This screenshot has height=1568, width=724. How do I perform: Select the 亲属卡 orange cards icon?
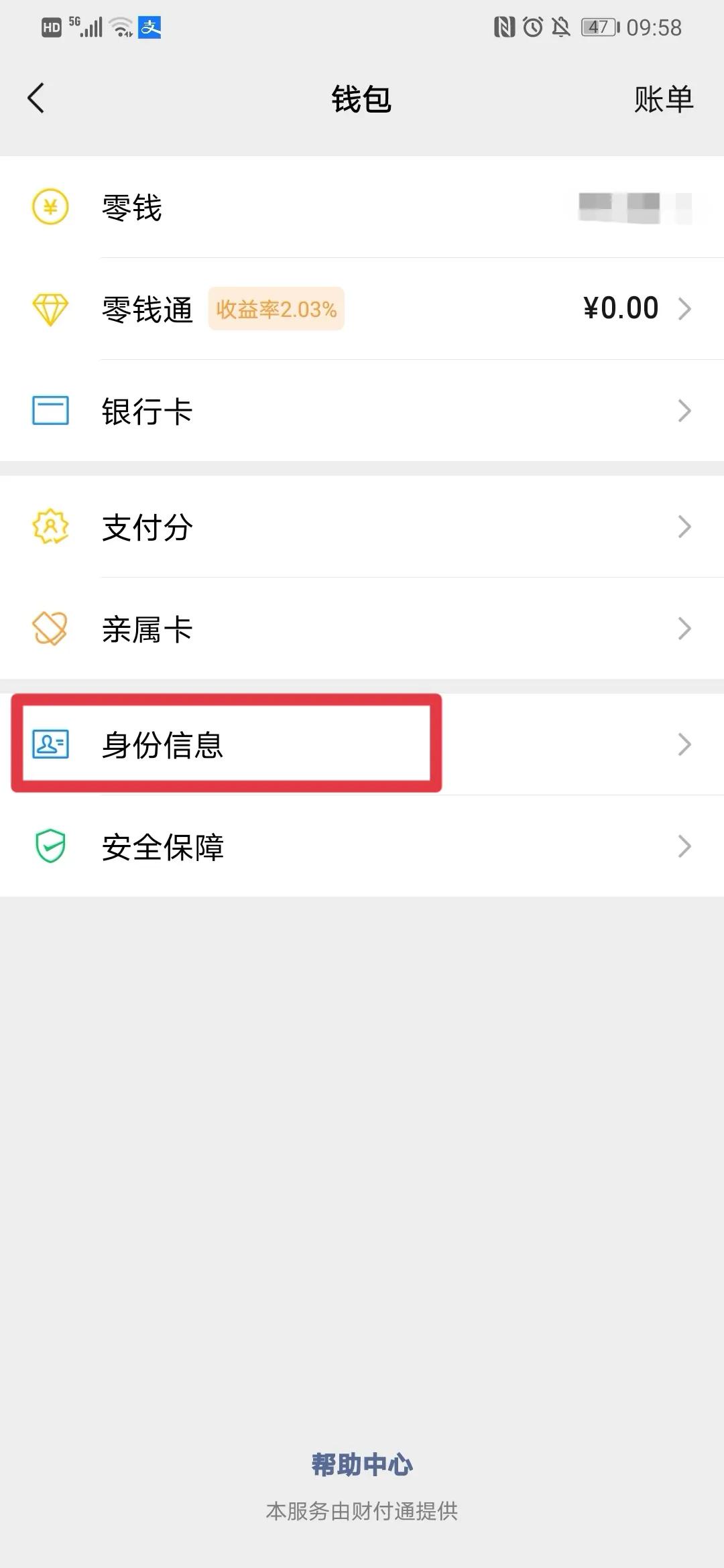point(49,629)
